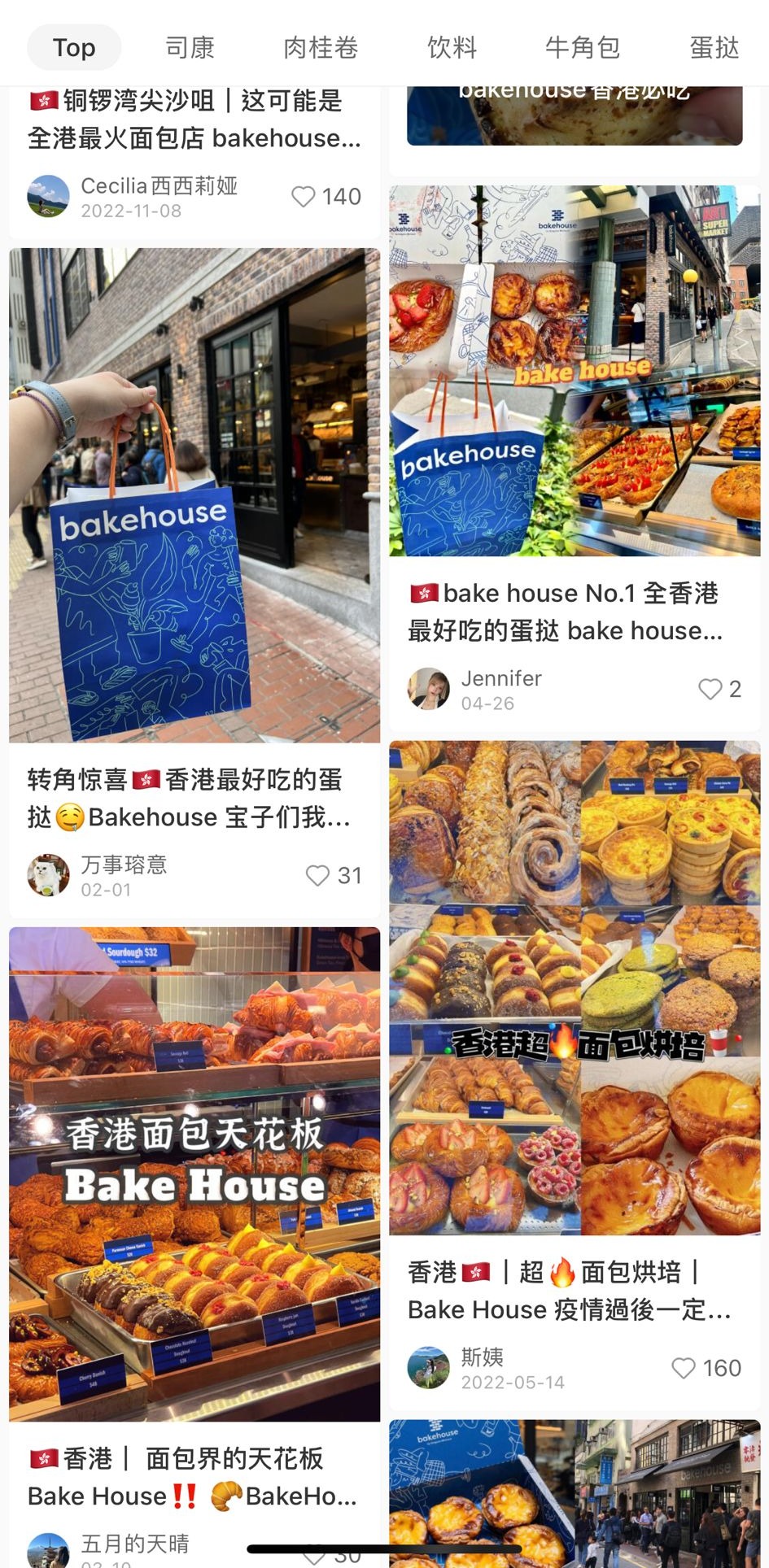Switch to the 肉桂卷 tab
Image resolution: width=769 pixels, height=1568 pixels.
click(321, 48)
